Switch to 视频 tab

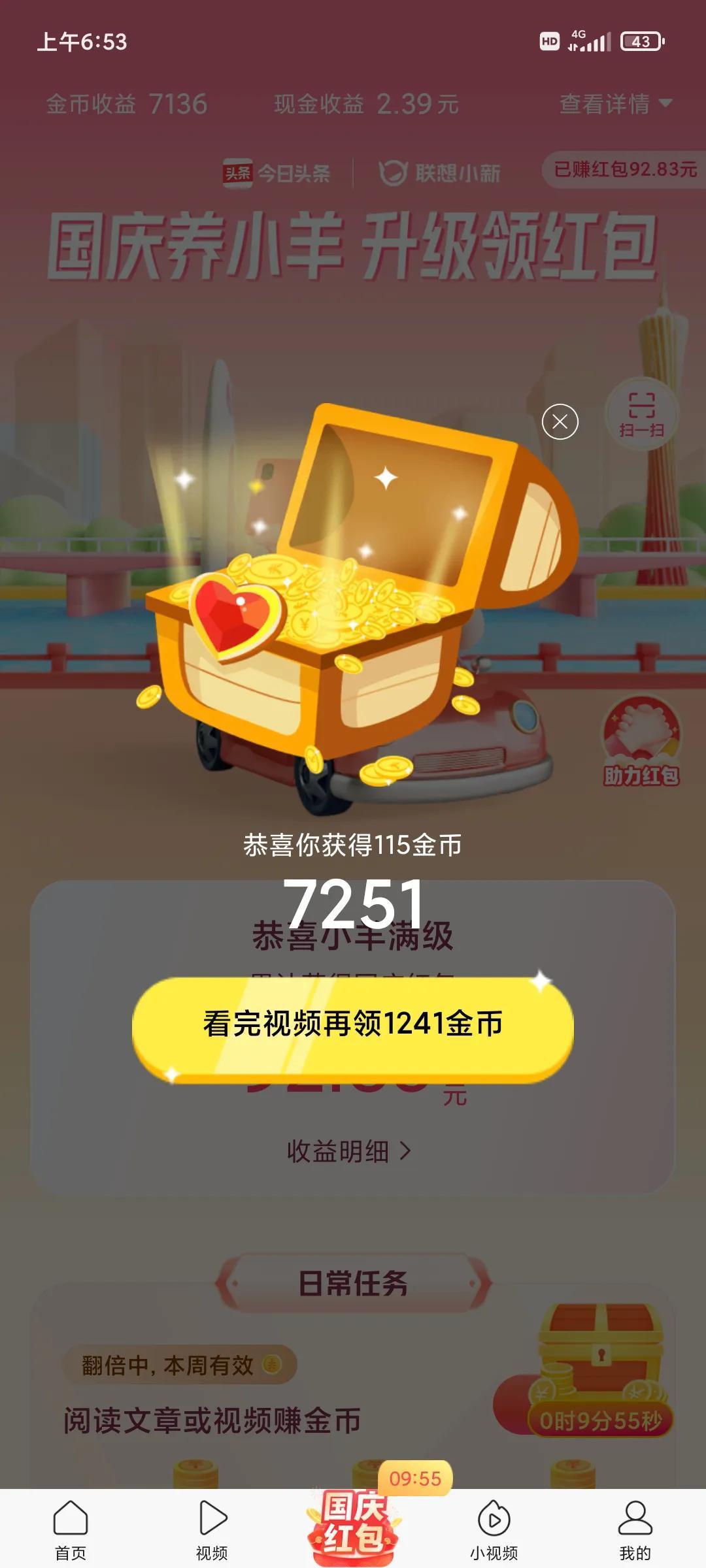click(x=212, y=1529)
